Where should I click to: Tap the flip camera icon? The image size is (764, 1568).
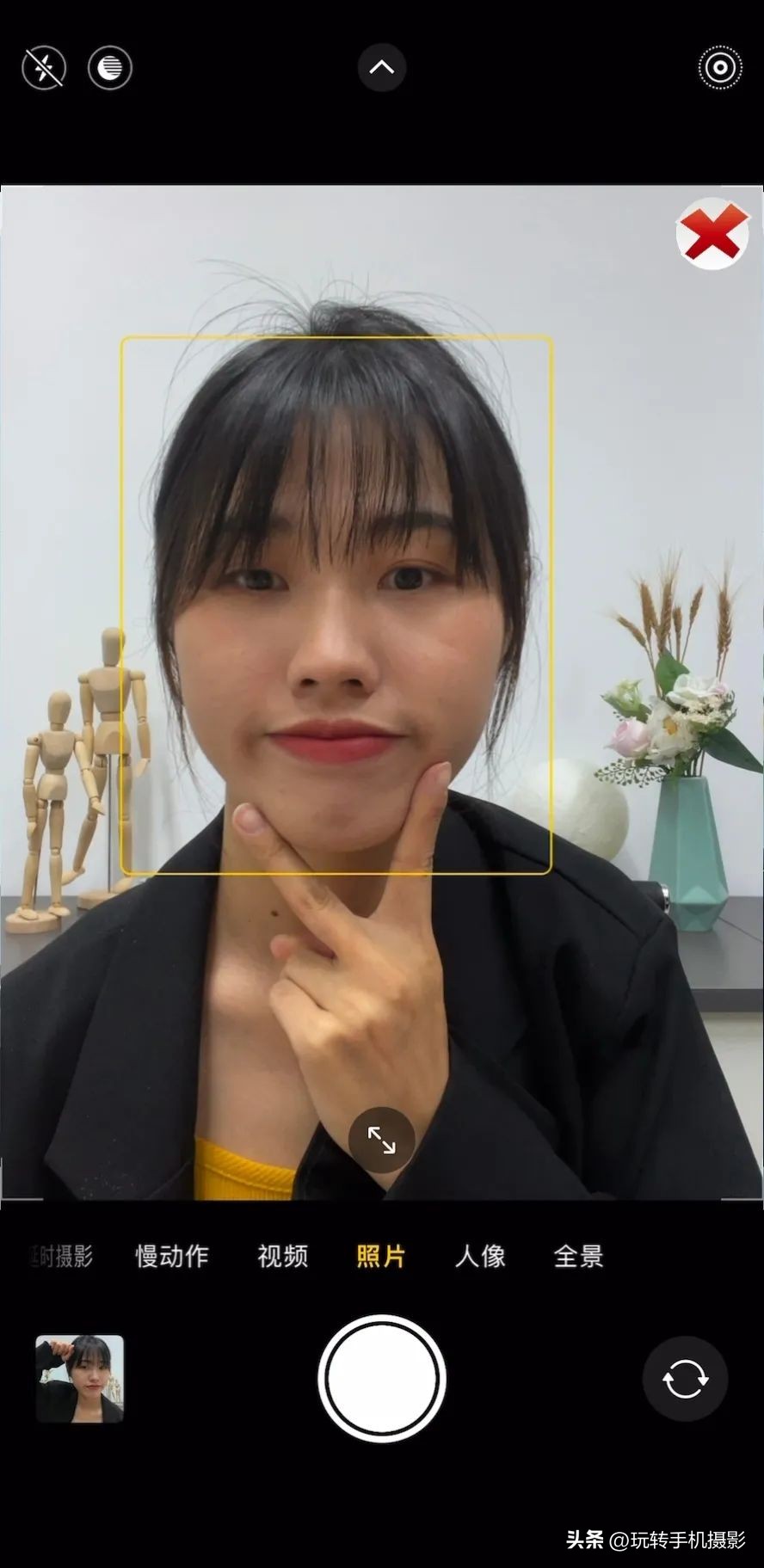pyautogui.click(x=684, y=1378)
